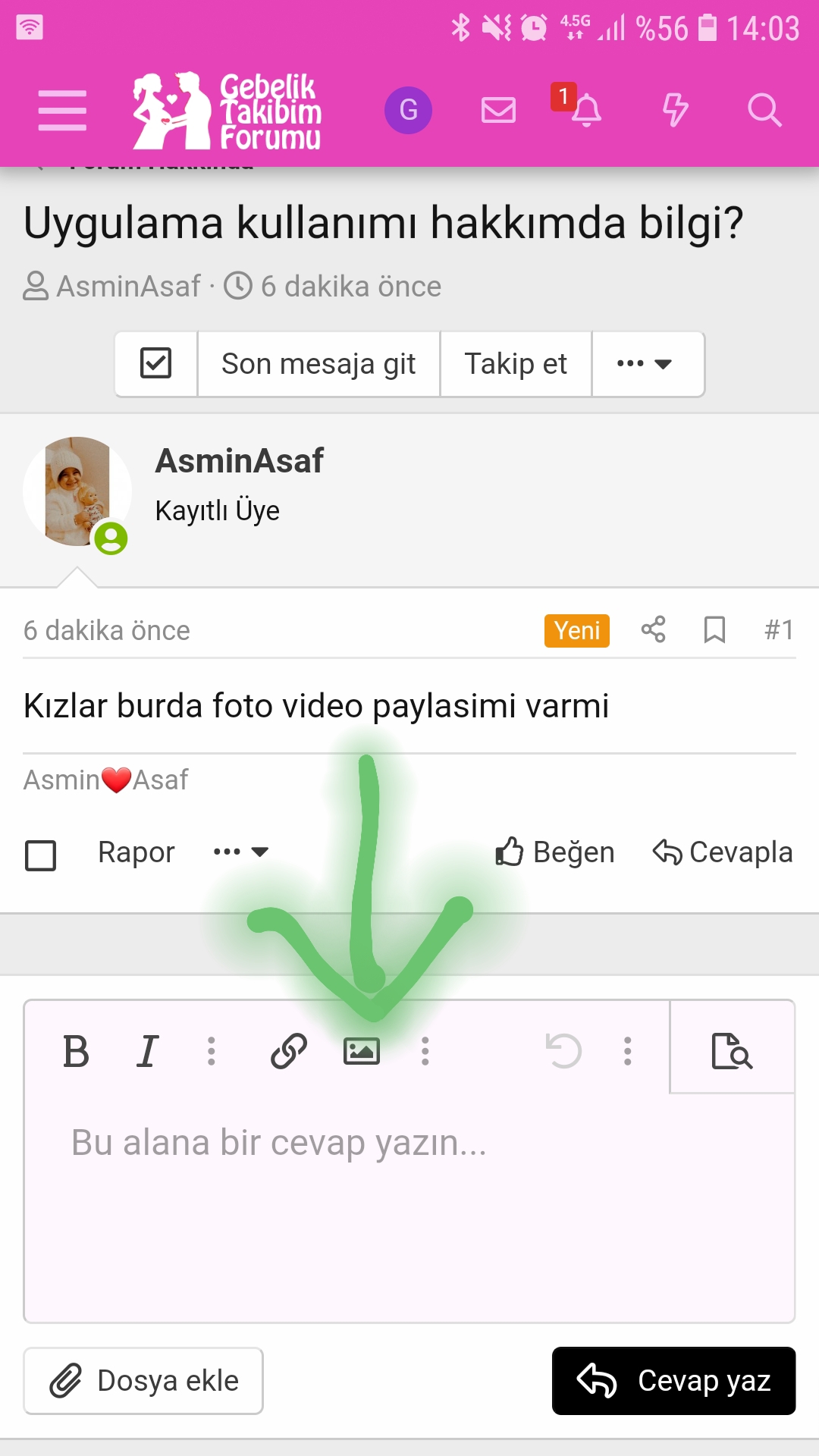This screenshot has width=819, height=1456.
Task: Submit reply with Cevap yaz
Action: coord(673,1381)
